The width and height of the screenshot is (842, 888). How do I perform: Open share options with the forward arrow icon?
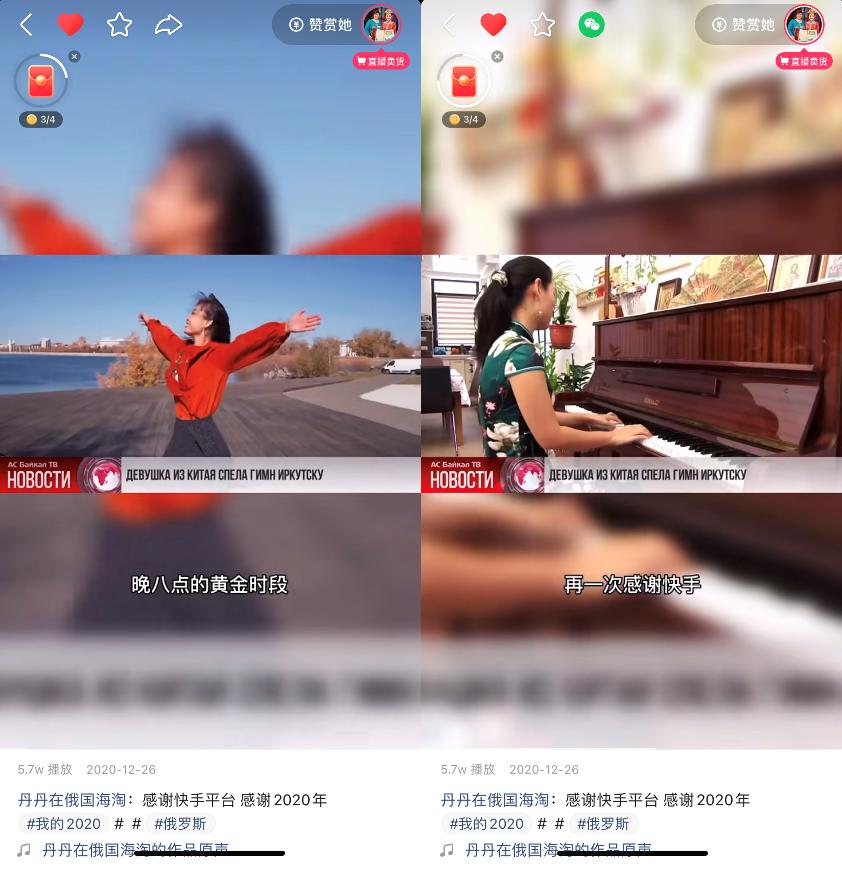169,24
